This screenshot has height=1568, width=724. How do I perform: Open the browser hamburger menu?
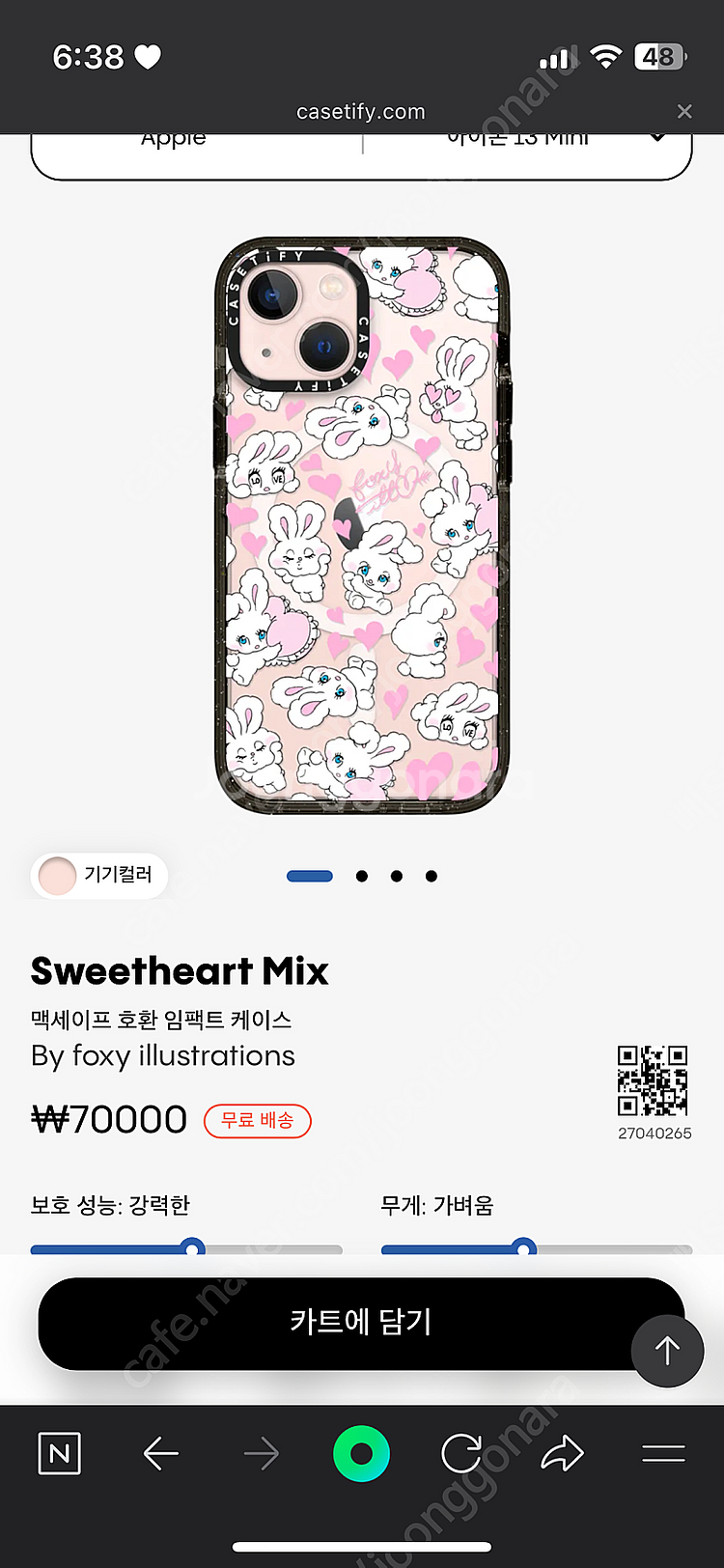(663, 1453)
